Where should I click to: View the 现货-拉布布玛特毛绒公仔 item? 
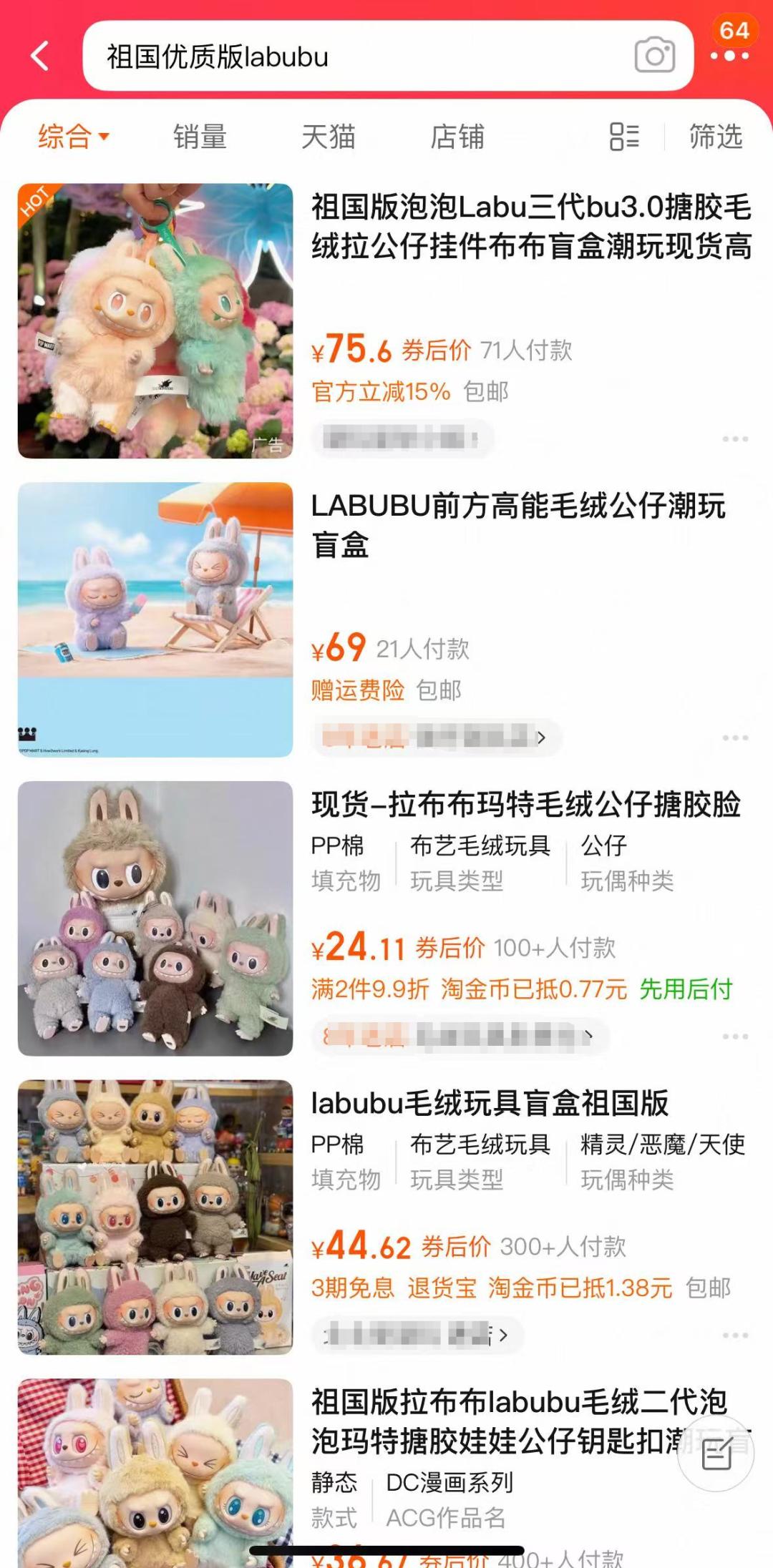pos(525,805)
